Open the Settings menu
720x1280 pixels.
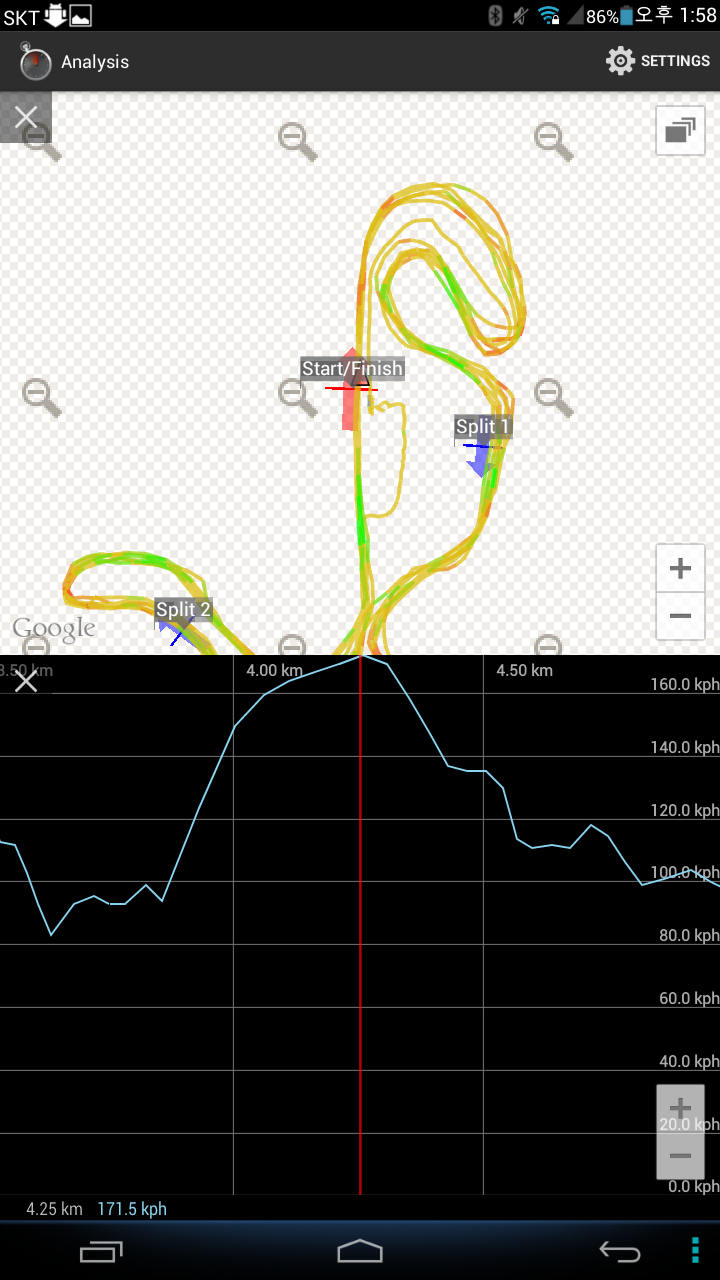click(x=657, y=61)
